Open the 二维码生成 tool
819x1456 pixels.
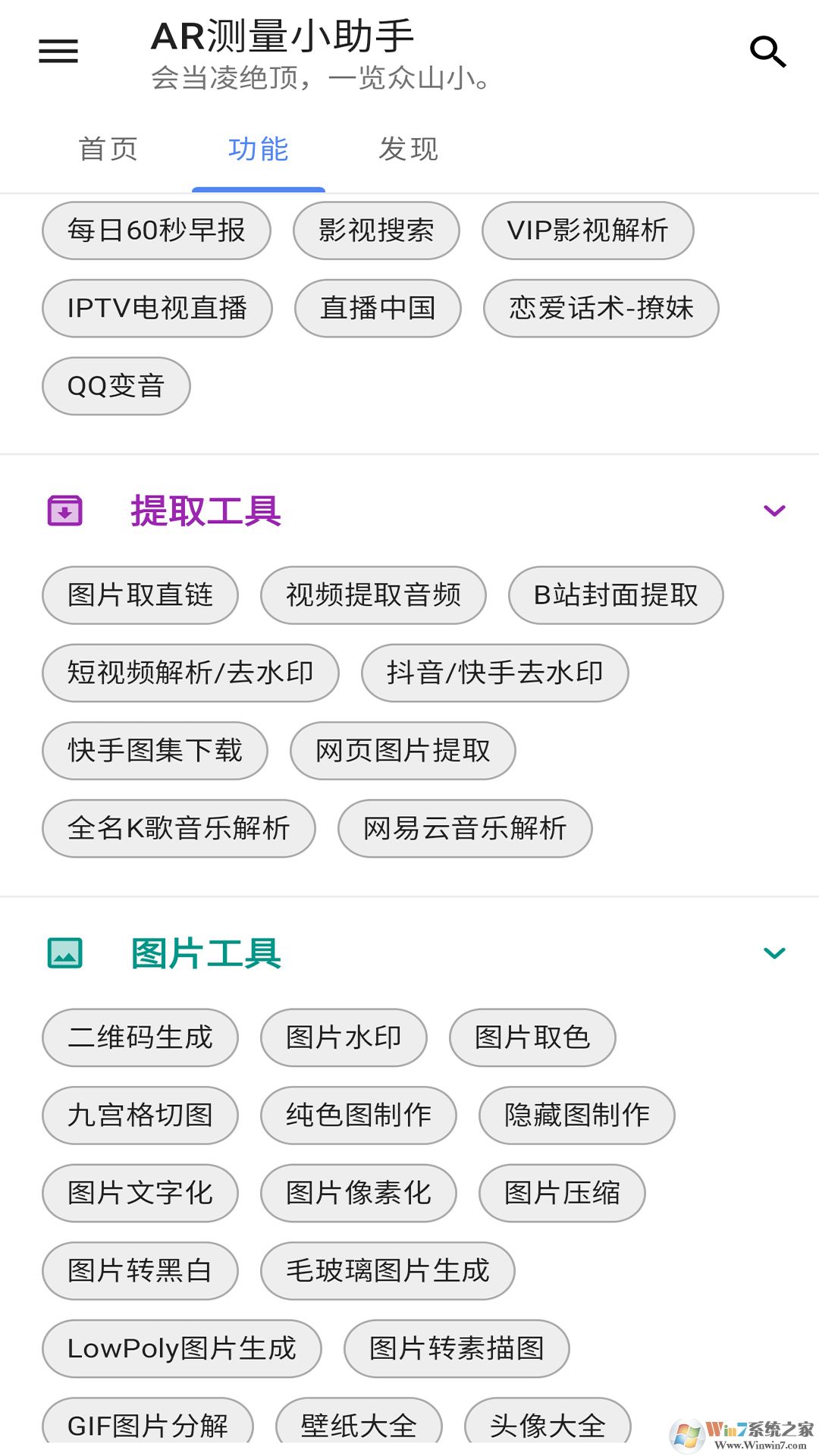(x=140, y=1038)
